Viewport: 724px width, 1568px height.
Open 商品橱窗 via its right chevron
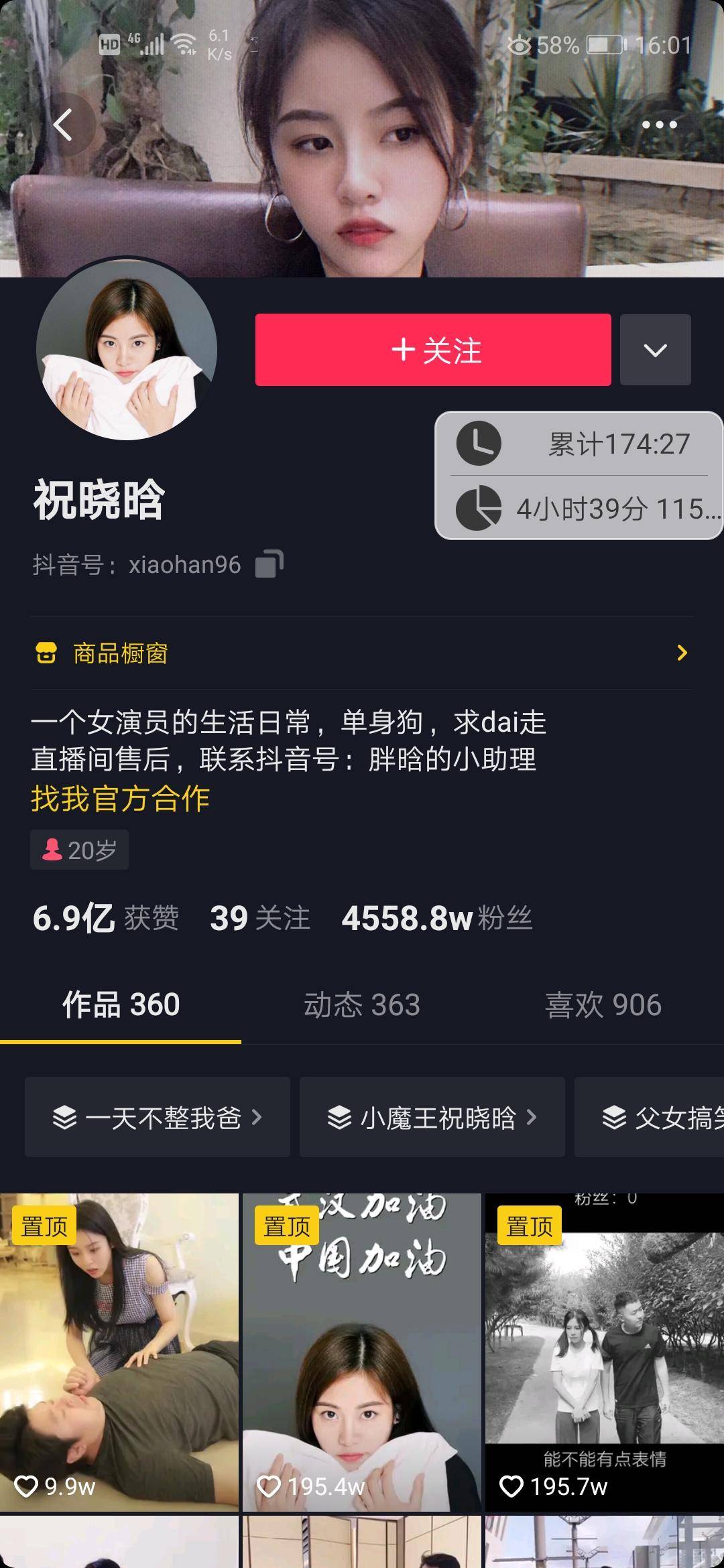(x=682, y=651)
